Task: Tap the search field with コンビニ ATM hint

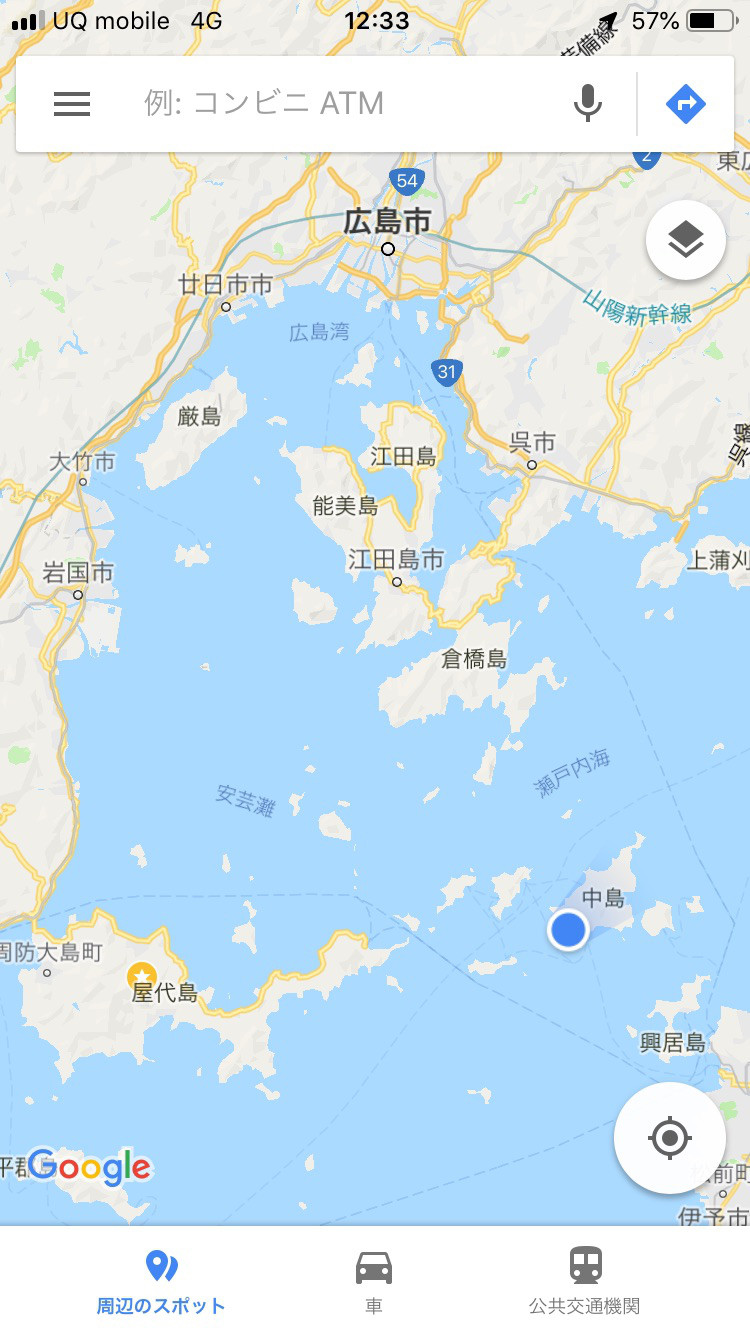Action: coord(340,104)
